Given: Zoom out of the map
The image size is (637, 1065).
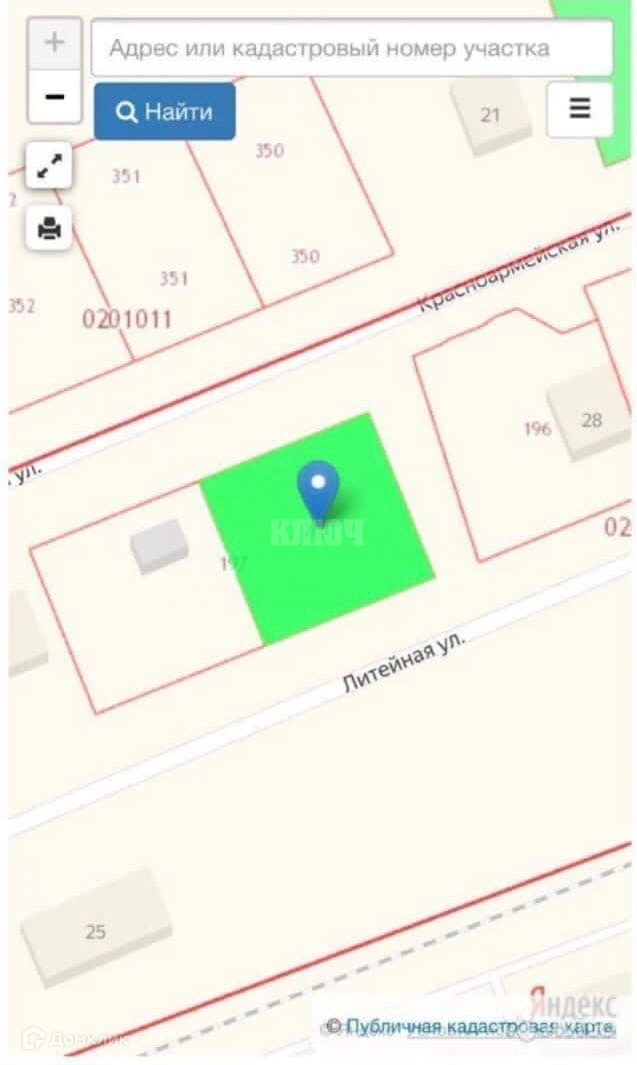Looking at the screenshot, I should (x=55, y=97).
